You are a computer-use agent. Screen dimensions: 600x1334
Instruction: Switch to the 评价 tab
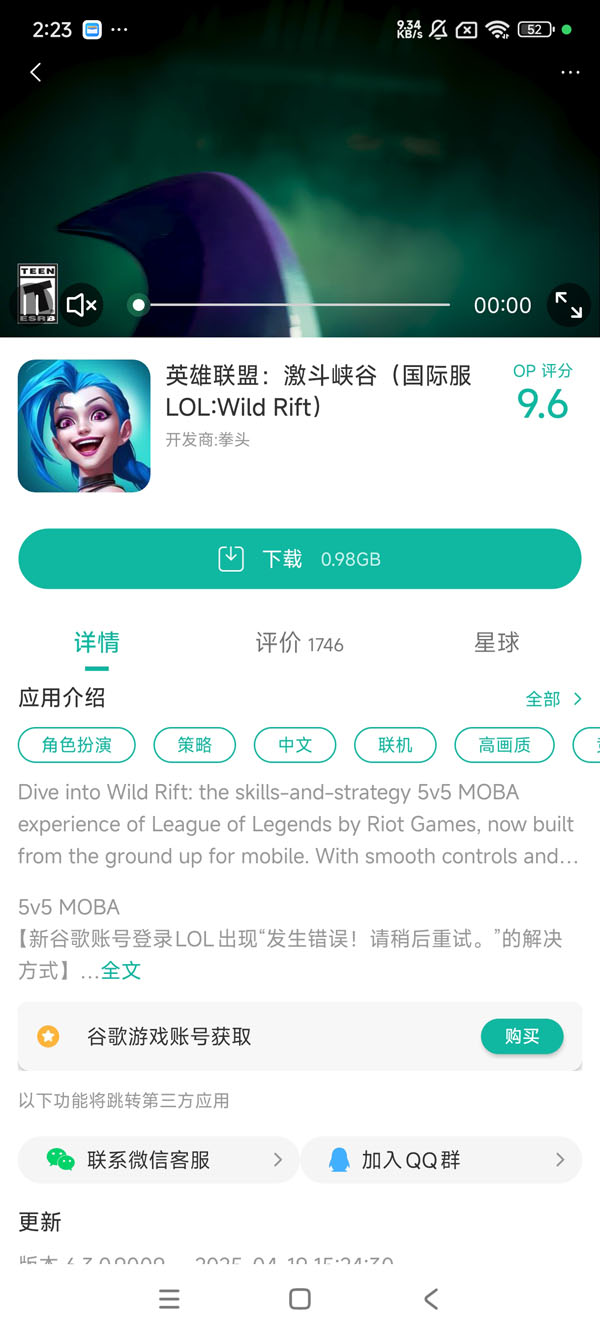click(x=299, y=643)
